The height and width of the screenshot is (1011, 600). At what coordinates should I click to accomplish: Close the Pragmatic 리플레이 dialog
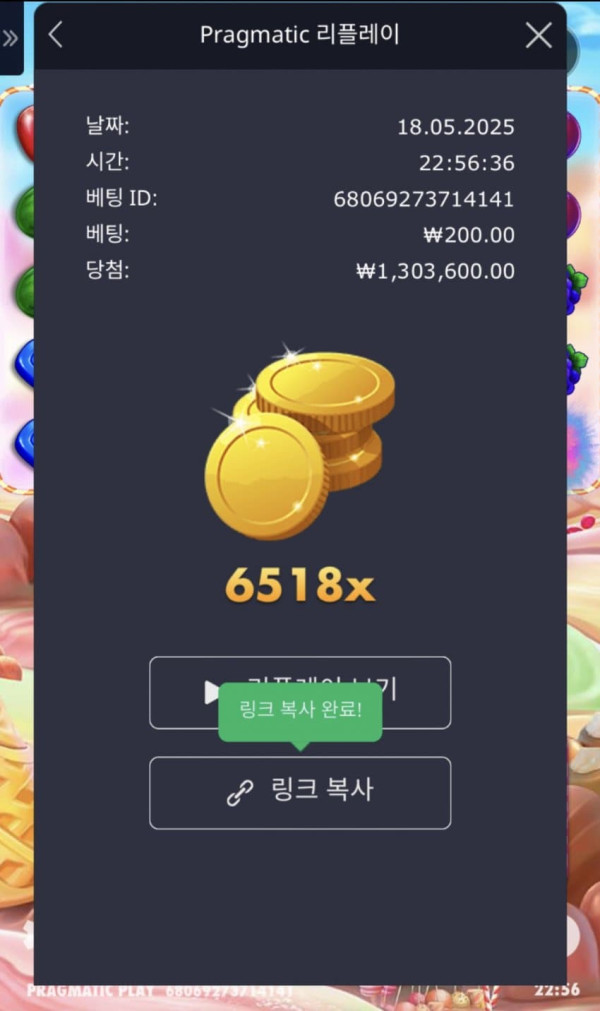[x=538, y=35]
